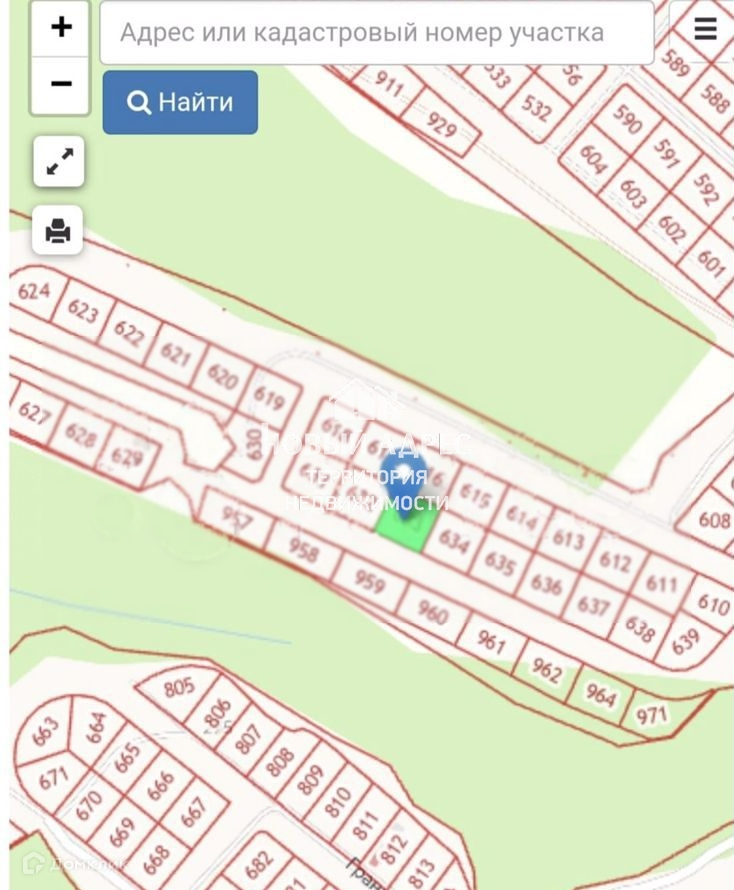This screenshot has width=734, height=890.
Task: Tap the address or cadastral number field
Action: coord(377,33)
